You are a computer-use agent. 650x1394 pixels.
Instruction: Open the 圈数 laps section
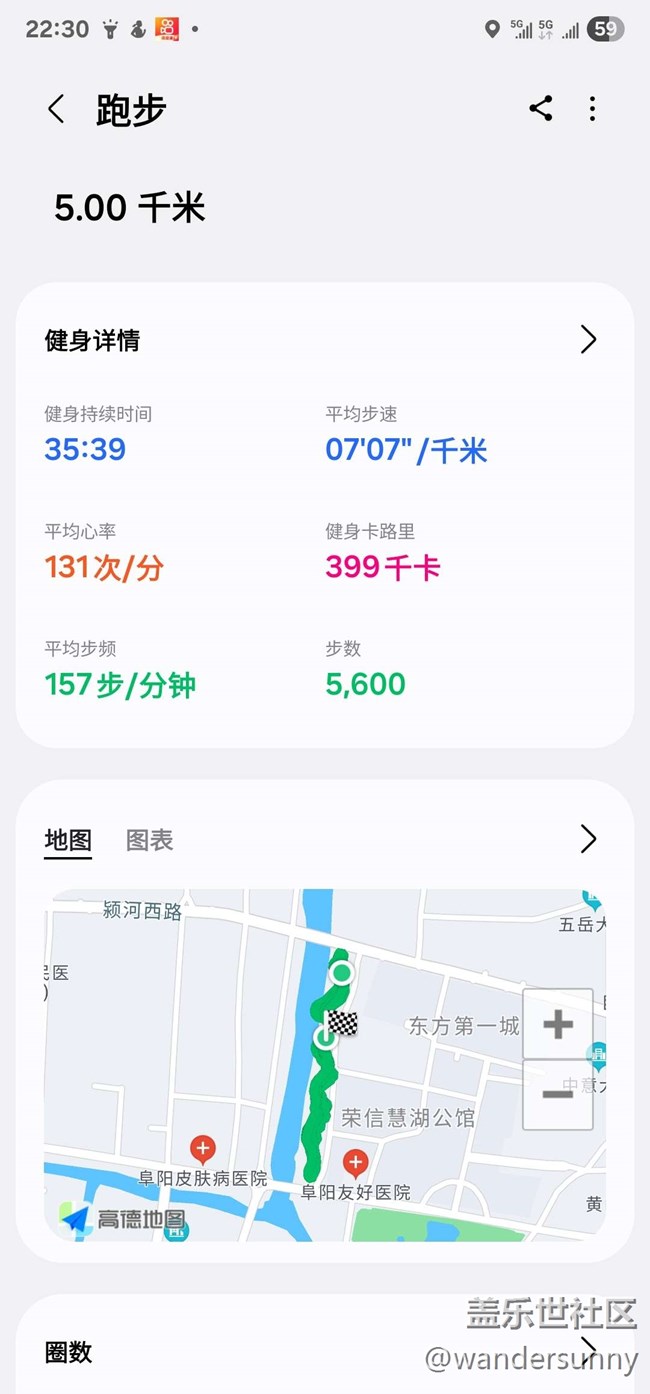pyautogui.click(x=325, y=1351)
